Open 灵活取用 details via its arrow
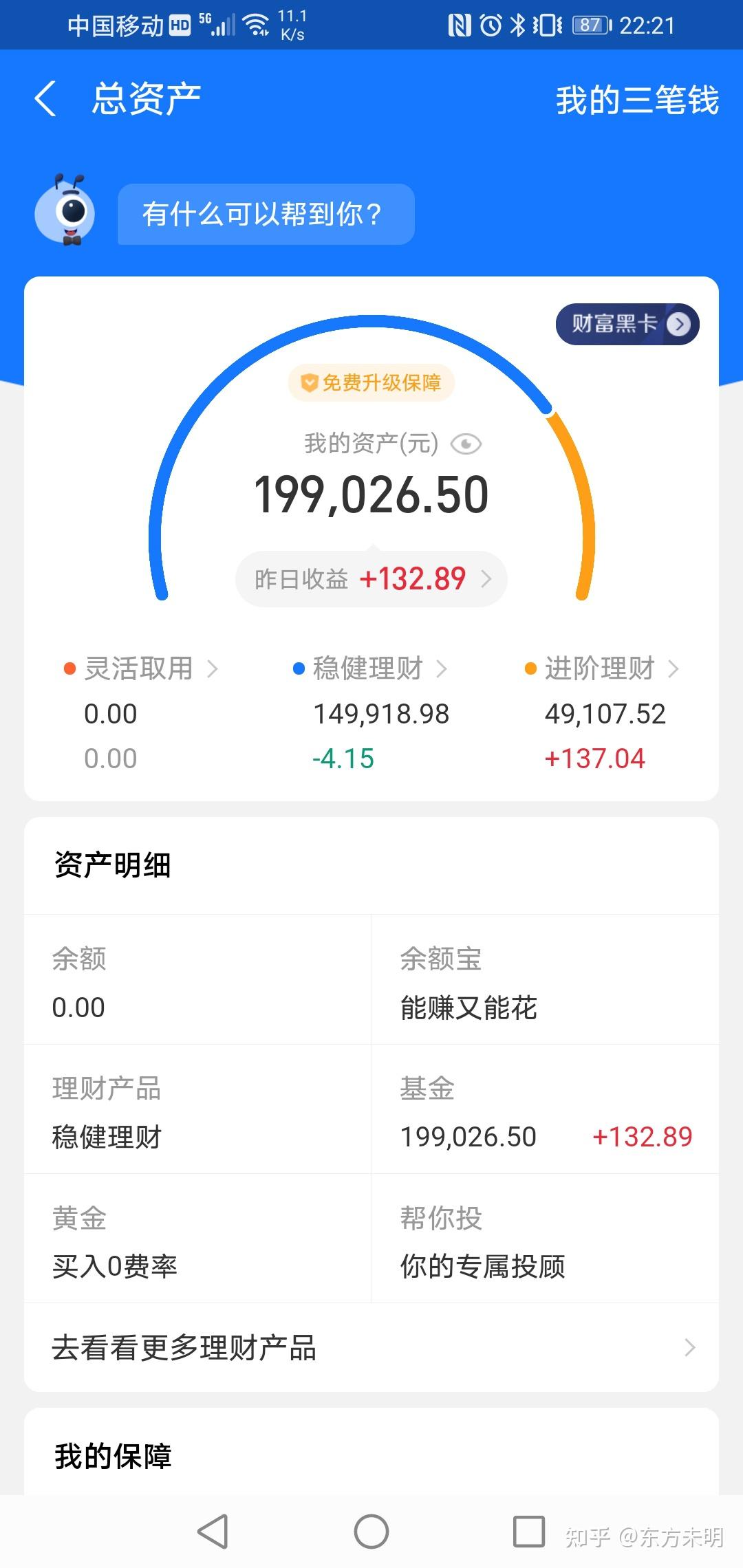743x1568 pixels. pyautogui.click(x=213, y=668)
